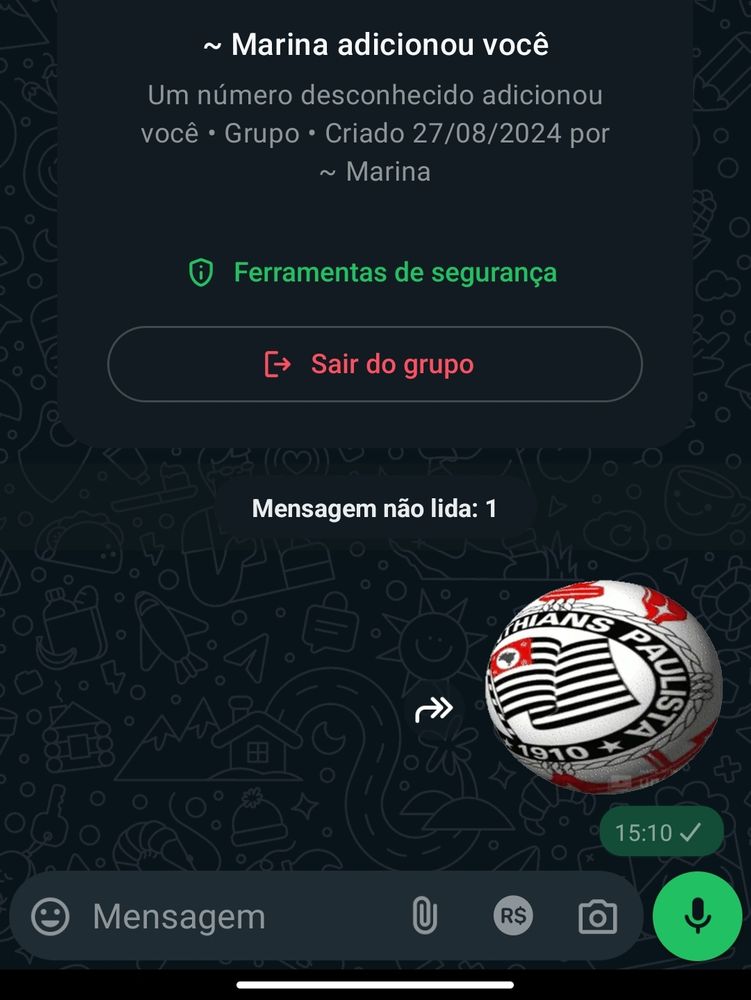Tap the green microphone button
Screen dimensions: 751x1000
[x=697, y=916]
